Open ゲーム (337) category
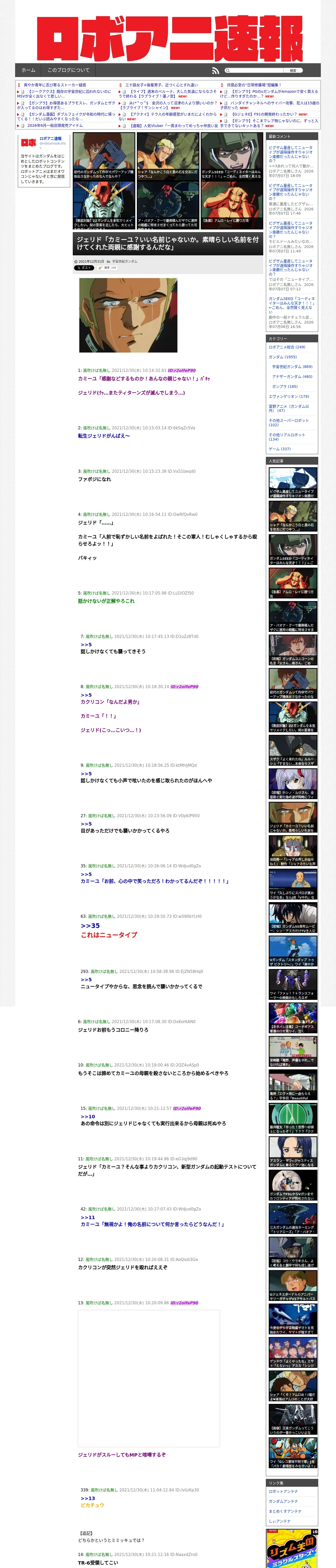The image size is (336, 1568). point(280,449)
